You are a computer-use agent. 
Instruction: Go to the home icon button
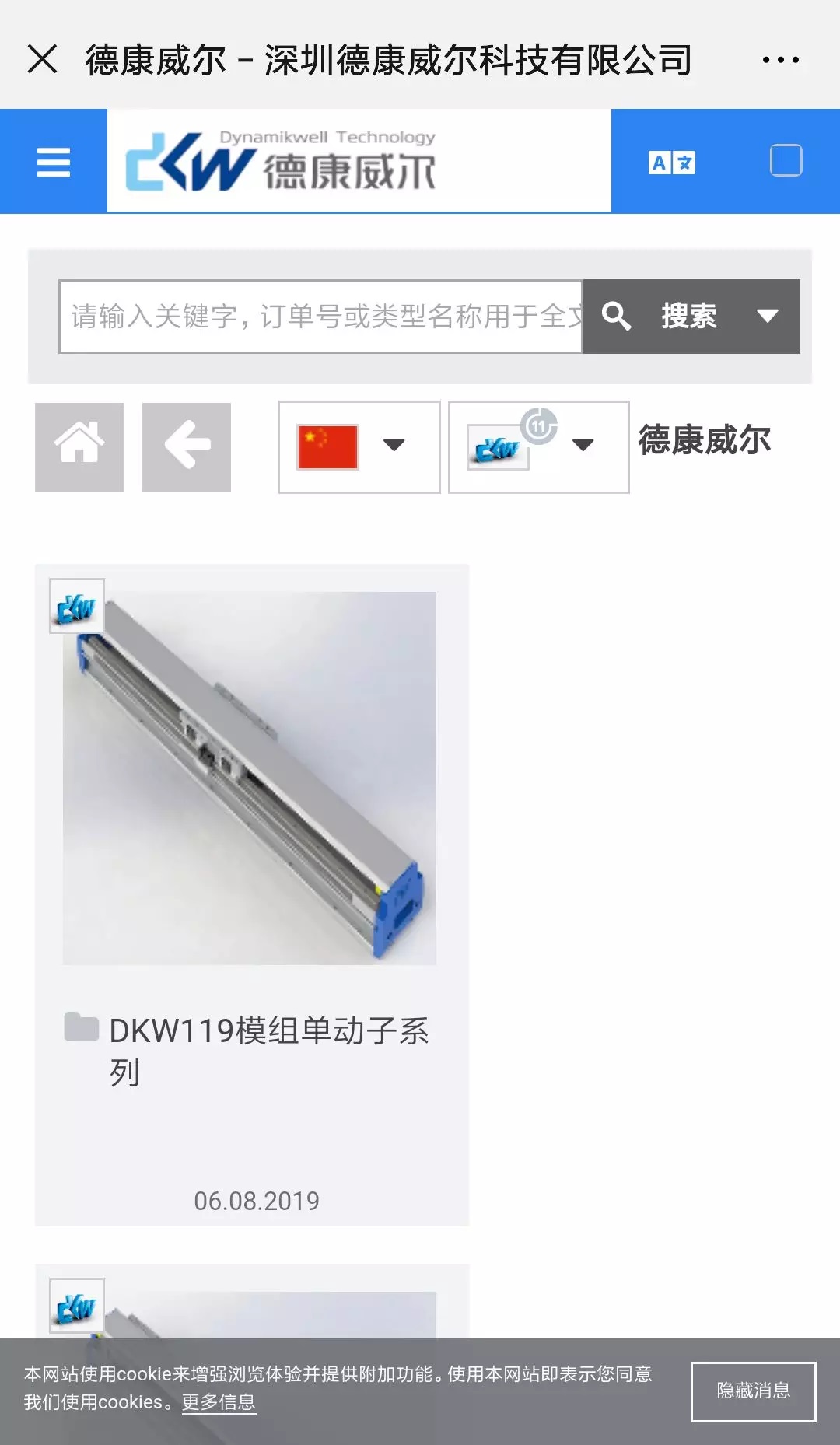[79, 447]
